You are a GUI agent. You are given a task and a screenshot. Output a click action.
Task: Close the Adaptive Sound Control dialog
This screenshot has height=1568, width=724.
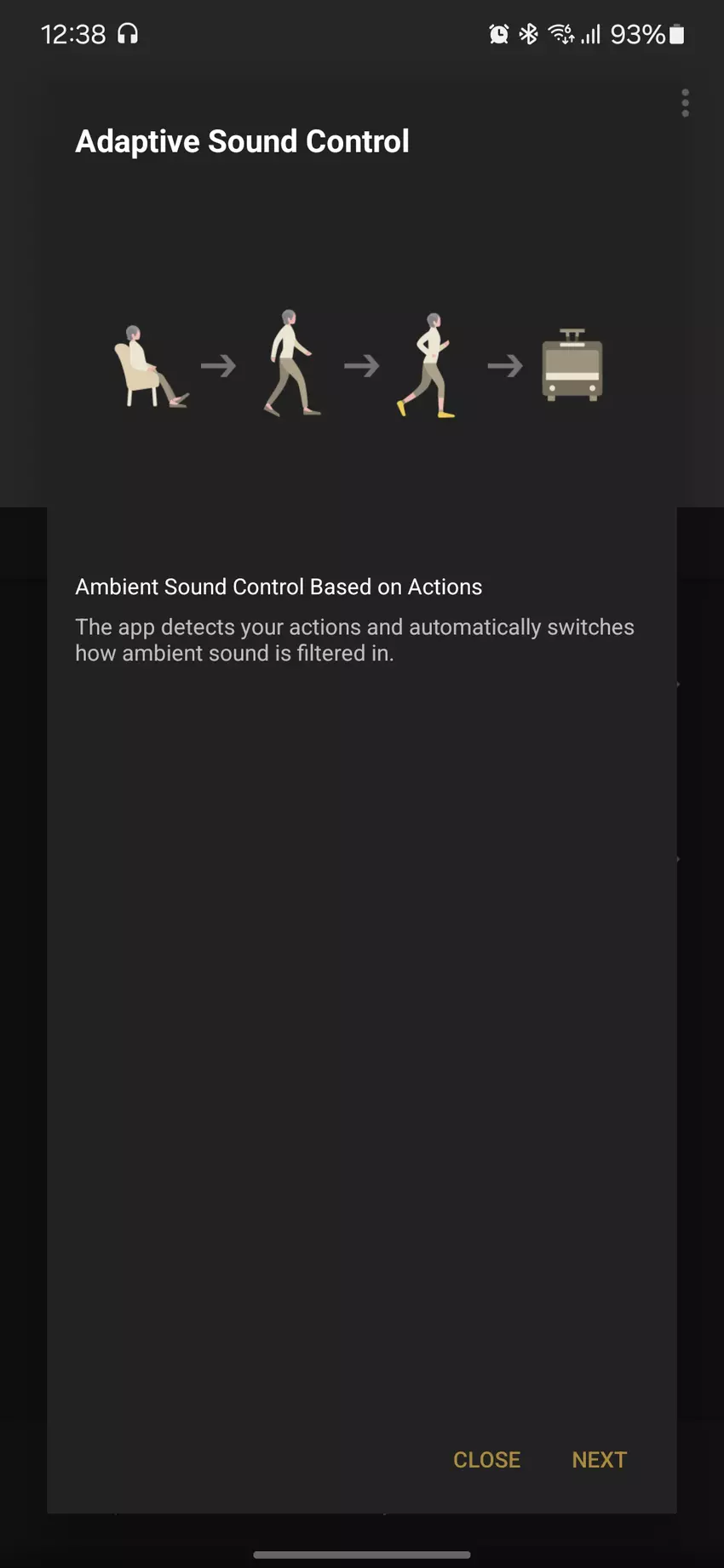486,1460
